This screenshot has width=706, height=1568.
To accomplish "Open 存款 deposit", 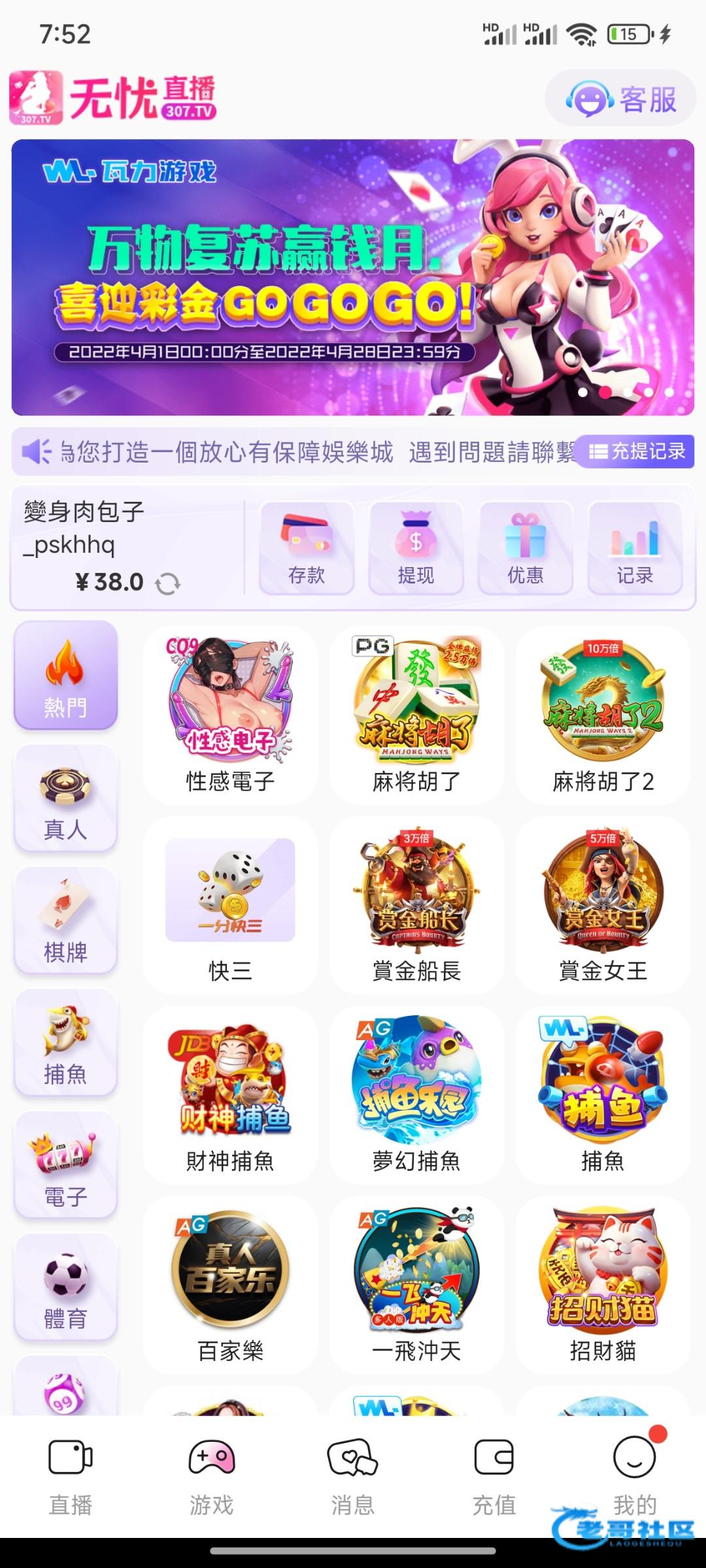I will point(307,548).
